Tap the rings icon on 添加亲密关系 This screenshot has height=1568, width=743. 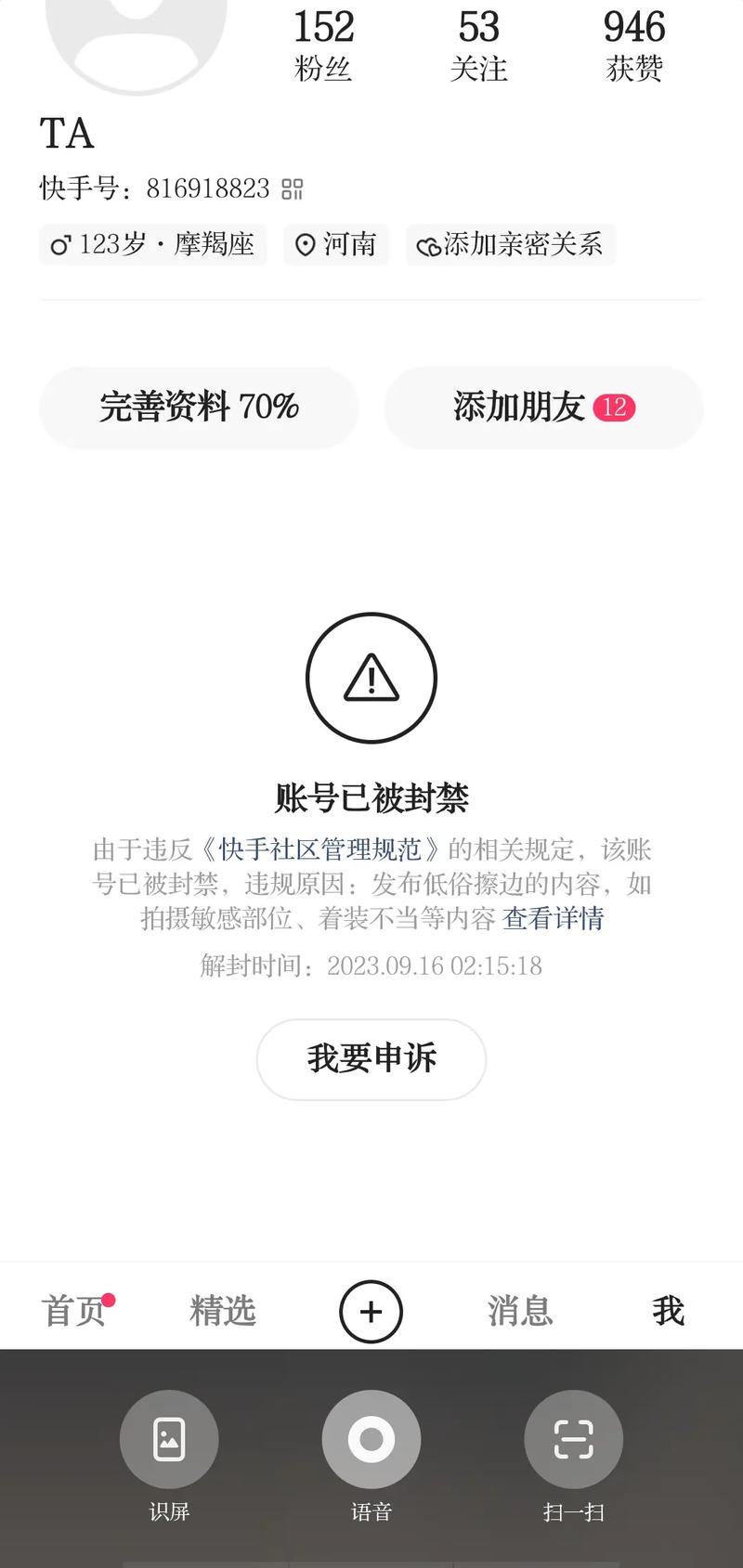(428, 245)
